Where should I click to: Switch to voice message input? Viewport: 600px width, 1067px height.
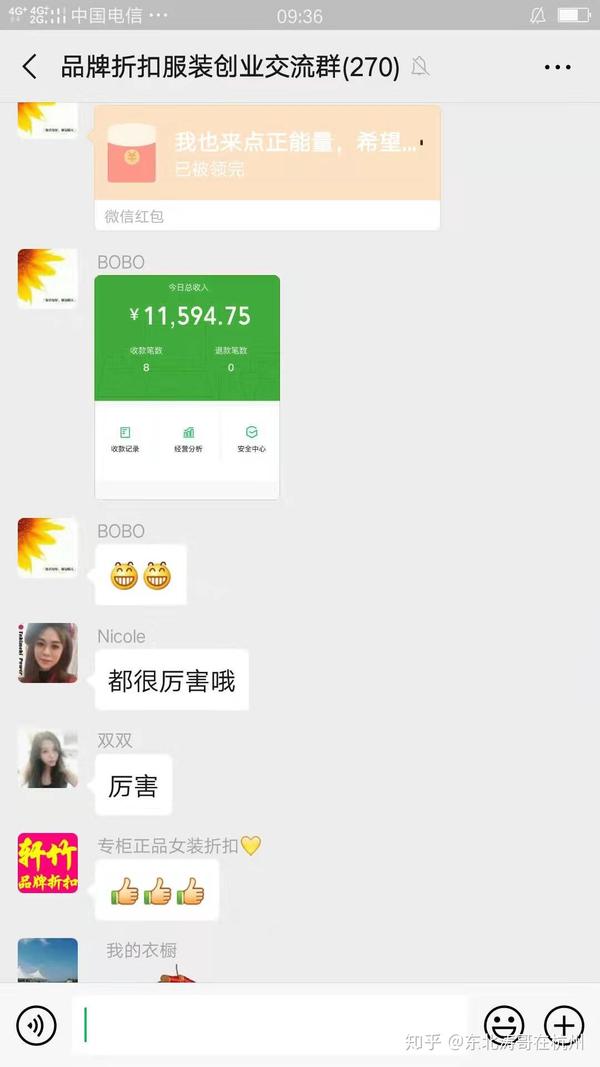pyautogui.click(x=36, y=1025)
